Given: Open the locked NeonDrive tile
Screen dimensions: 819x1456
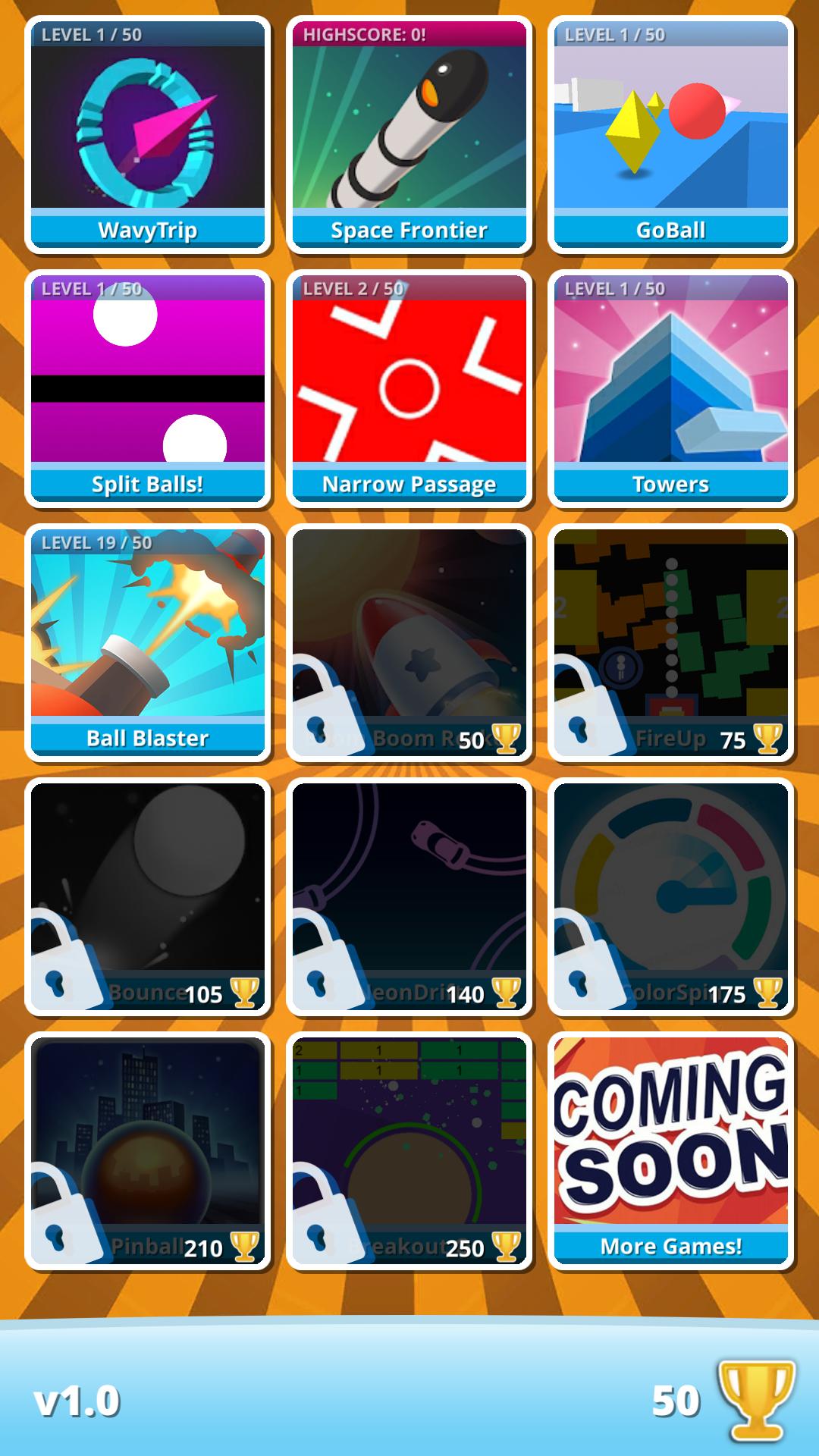Looking at the screenshot, I should pos(409,897).
